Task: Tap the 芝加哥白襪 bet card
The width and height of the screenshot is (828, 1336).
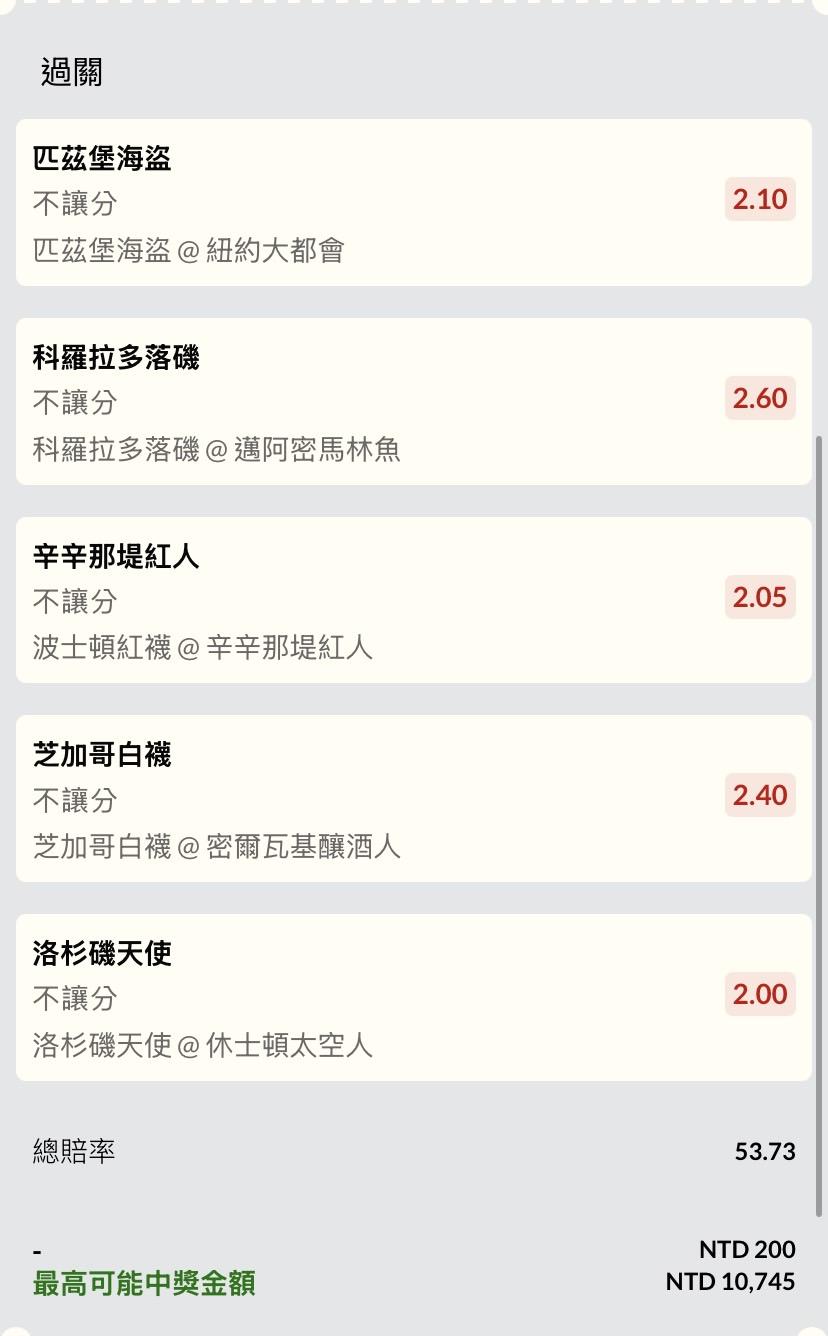Action: click(x=413, y=798)
